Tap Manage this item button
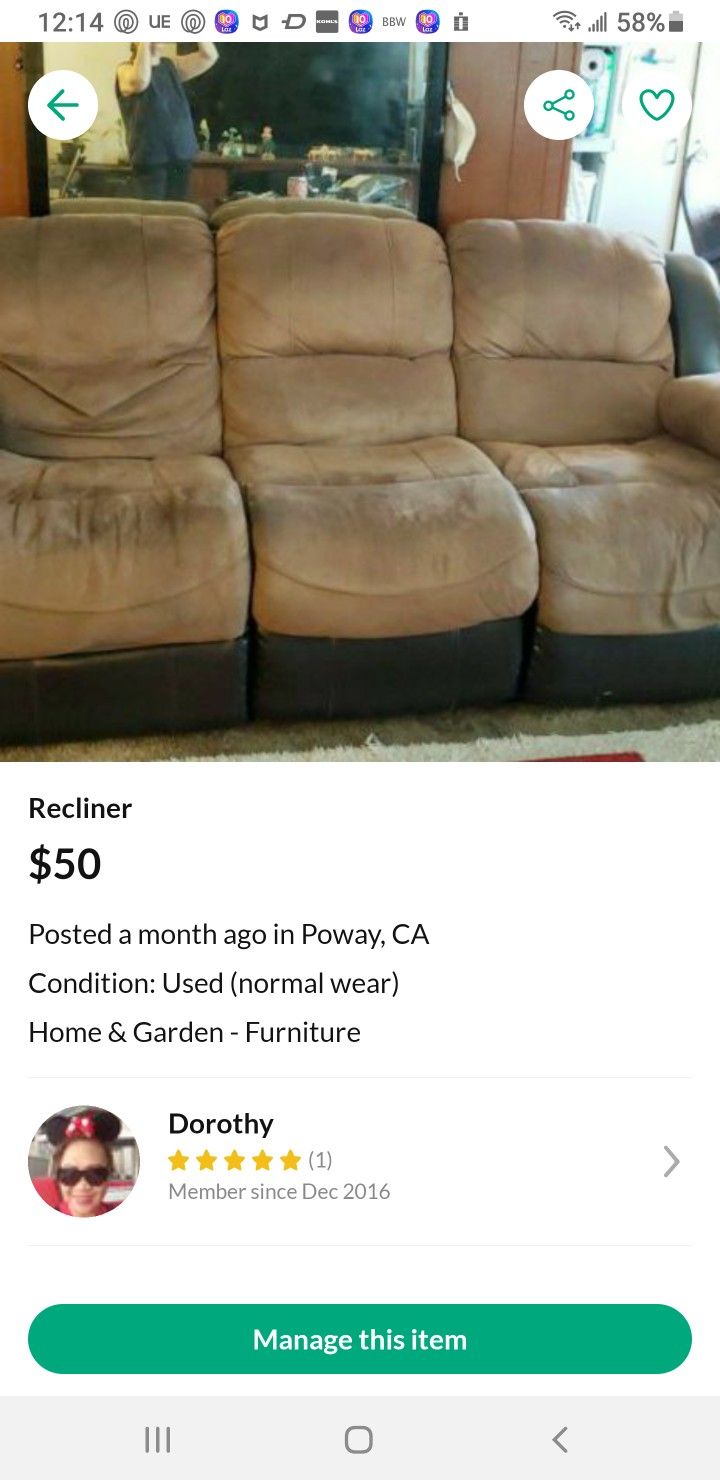 point(360,1339)
